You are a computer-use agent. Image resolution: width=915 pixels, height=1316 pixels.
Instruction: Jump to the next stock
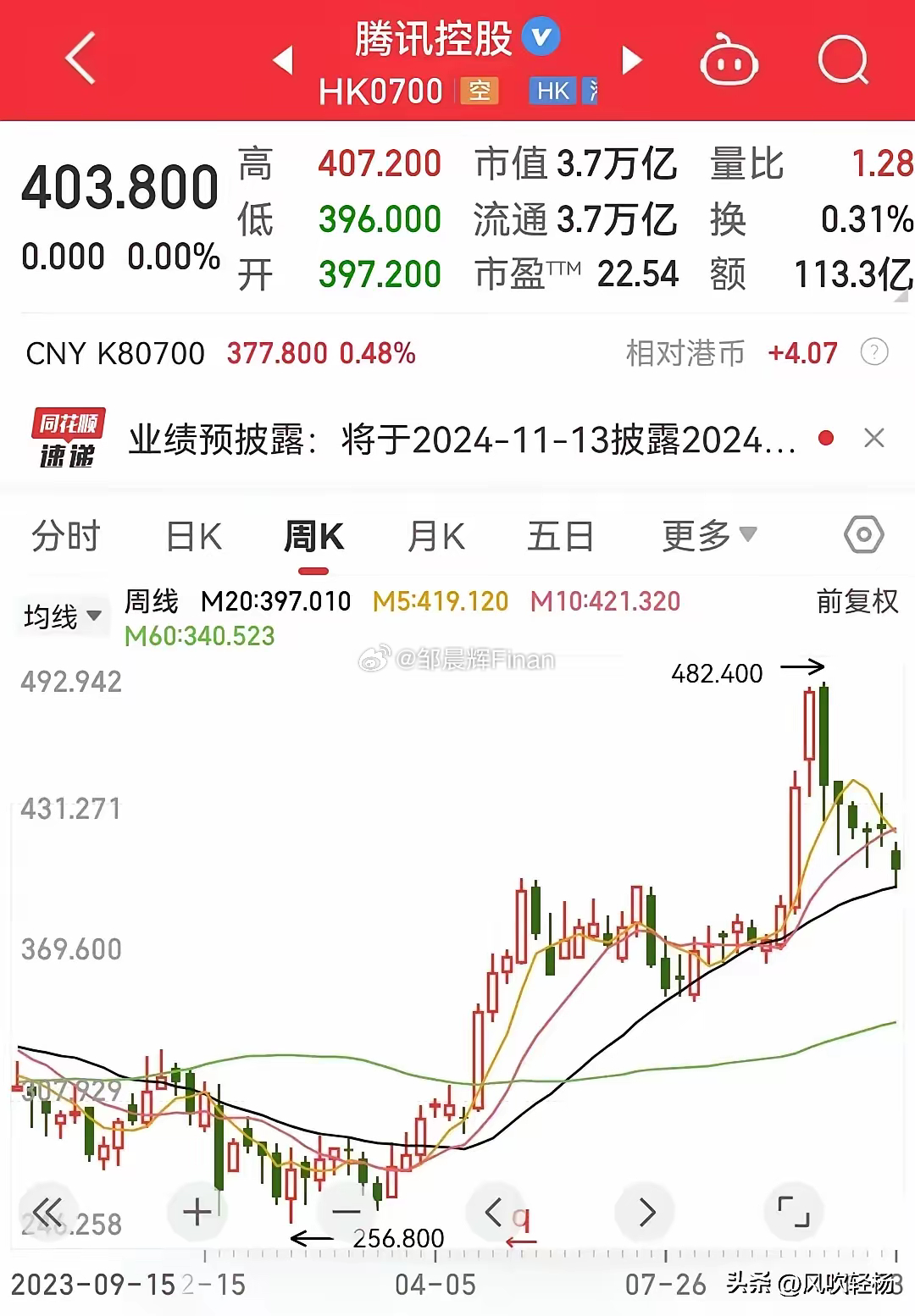tap(631, 60)
